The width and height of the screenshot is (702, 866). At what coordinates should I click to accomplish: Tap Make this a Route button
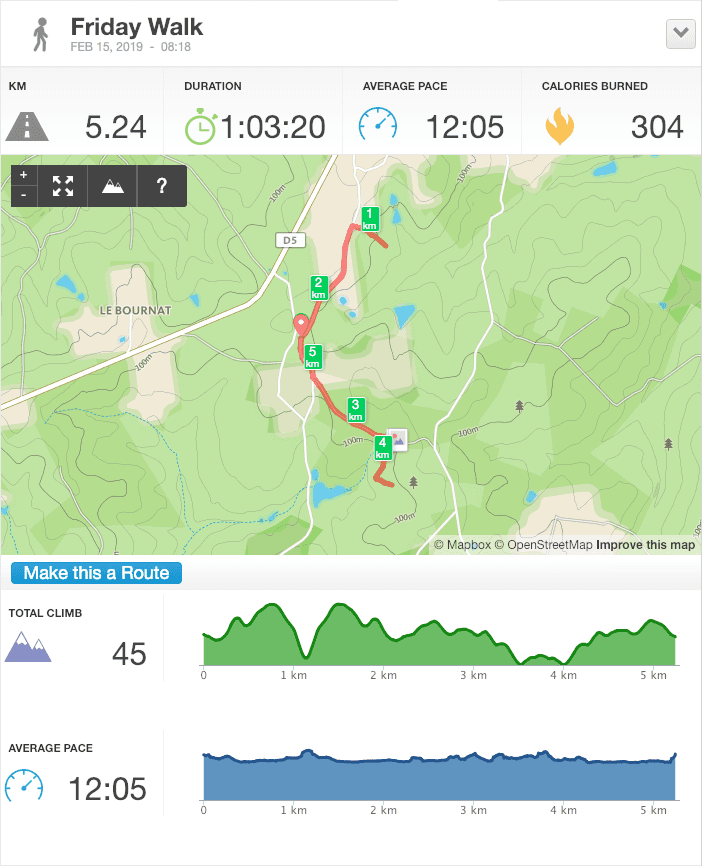97,573
